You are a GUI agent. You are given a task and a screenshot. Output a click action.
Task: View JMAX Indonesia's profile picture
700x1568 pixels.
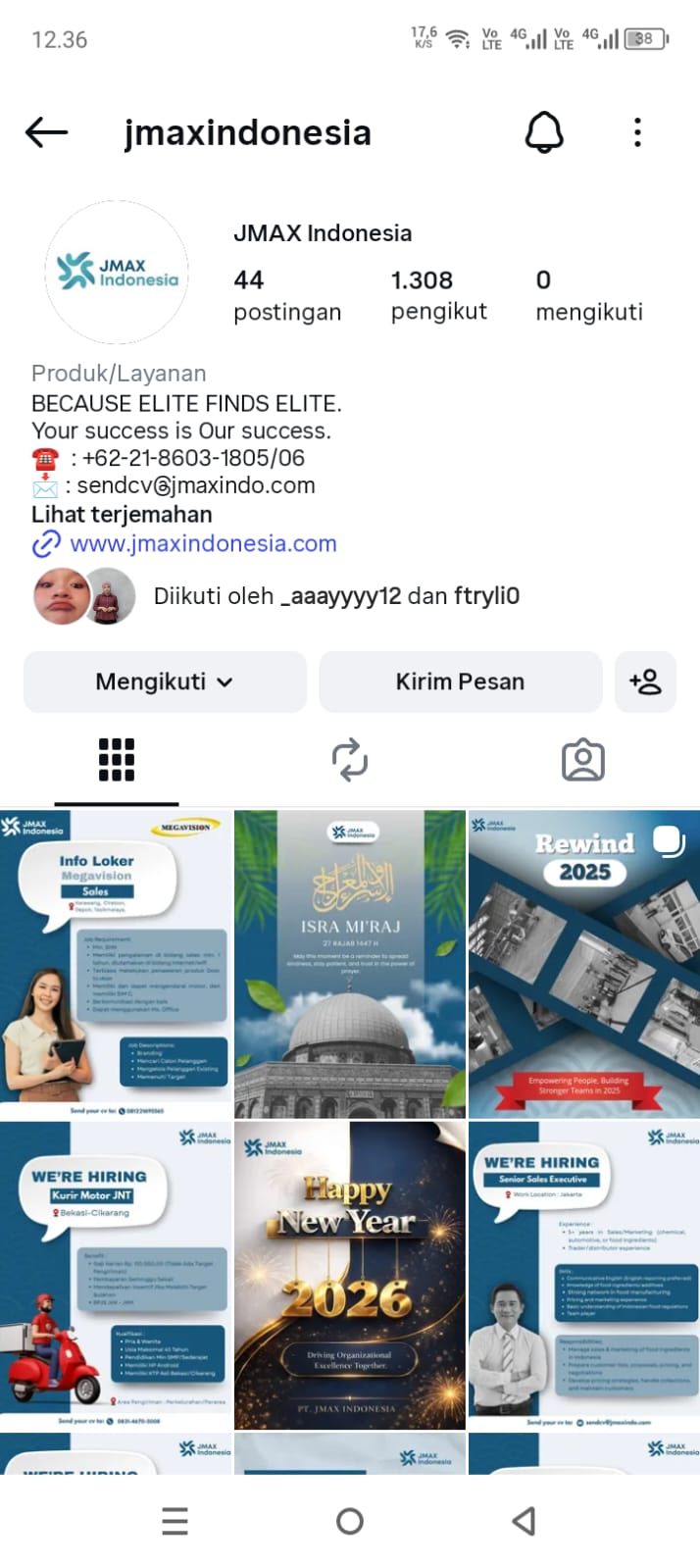(x=117, y=273)
